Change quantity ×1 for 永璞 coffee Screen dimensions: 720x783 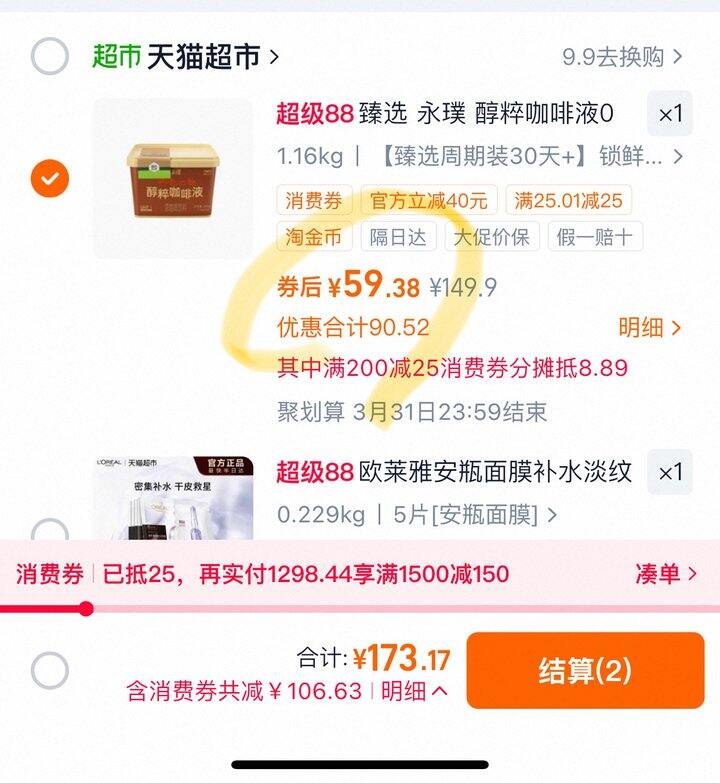click(x=670, y=114)
